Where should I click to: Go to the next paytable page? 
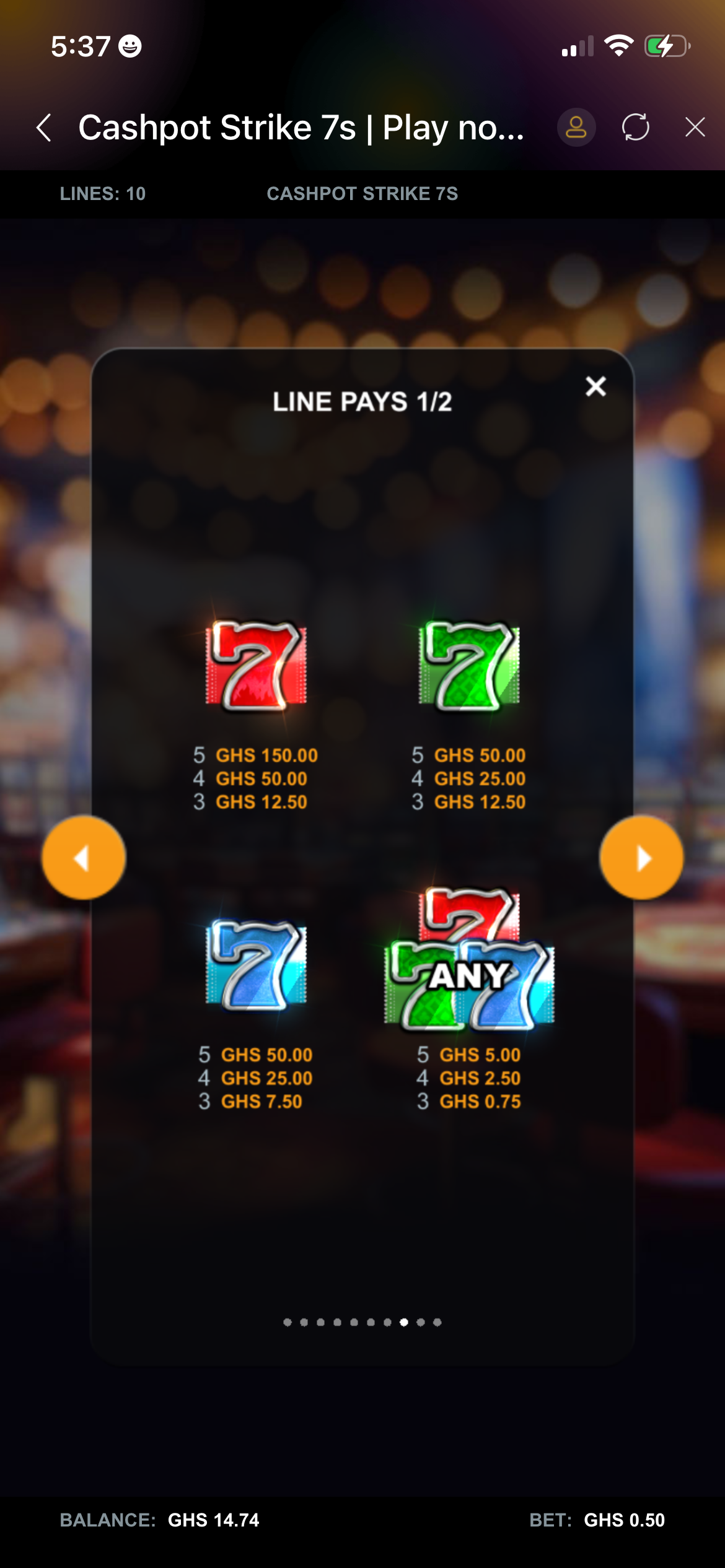click(x=642, y=858)
